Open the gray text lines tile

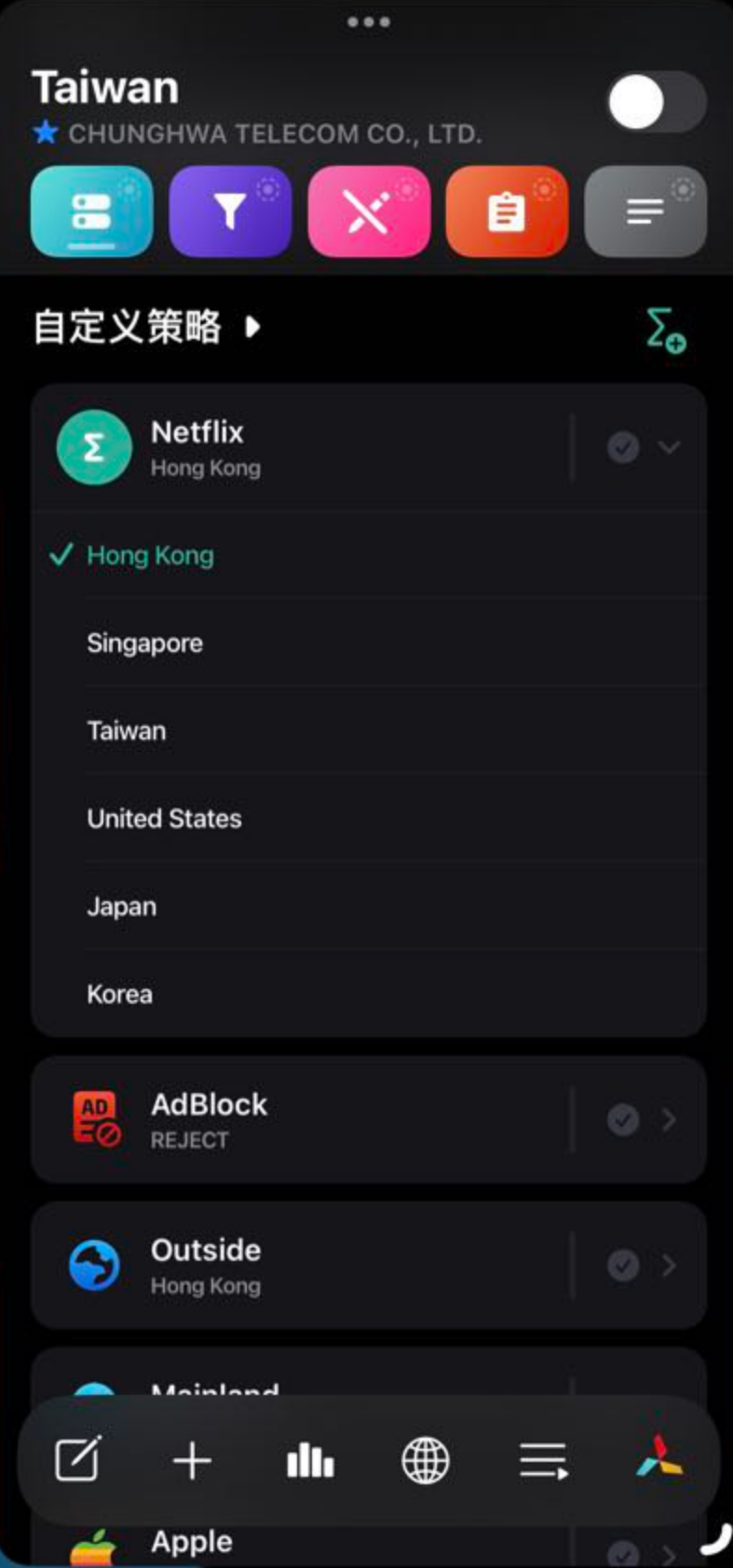(x=645, y=211)
